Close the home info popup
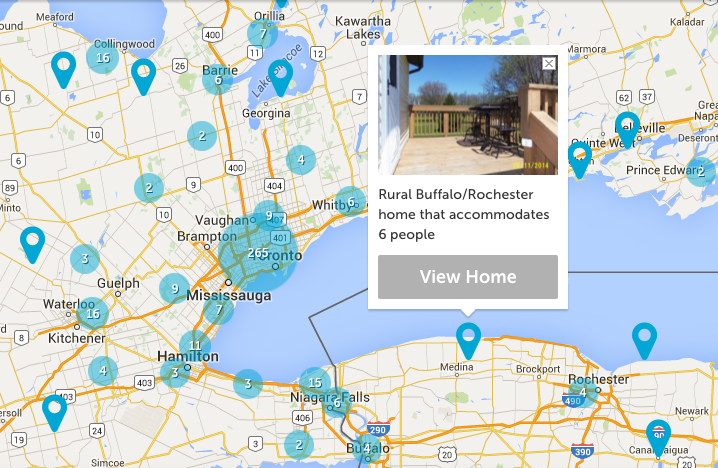The image size is (718, 468). (548, 64)
